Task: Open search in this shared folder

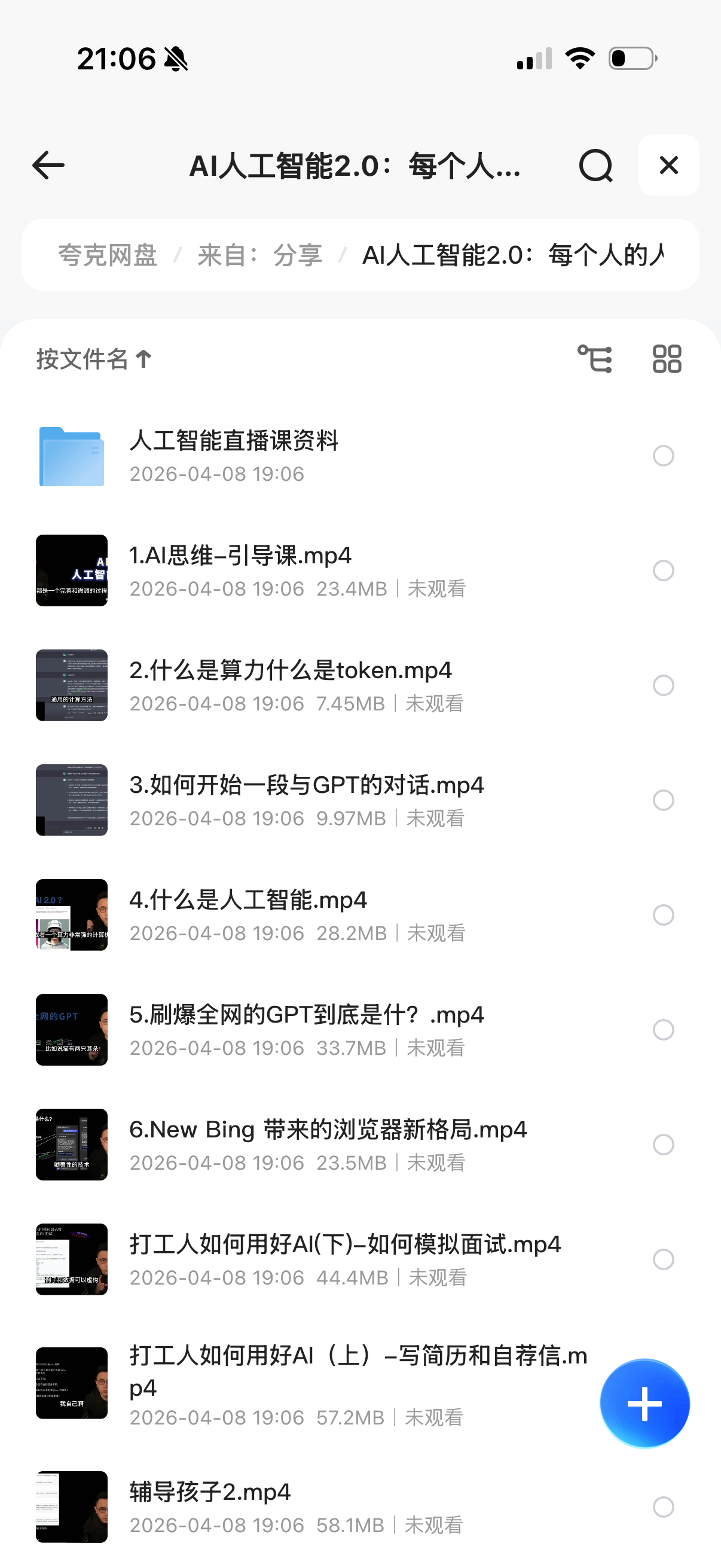Action: click(x=595, y=166)
